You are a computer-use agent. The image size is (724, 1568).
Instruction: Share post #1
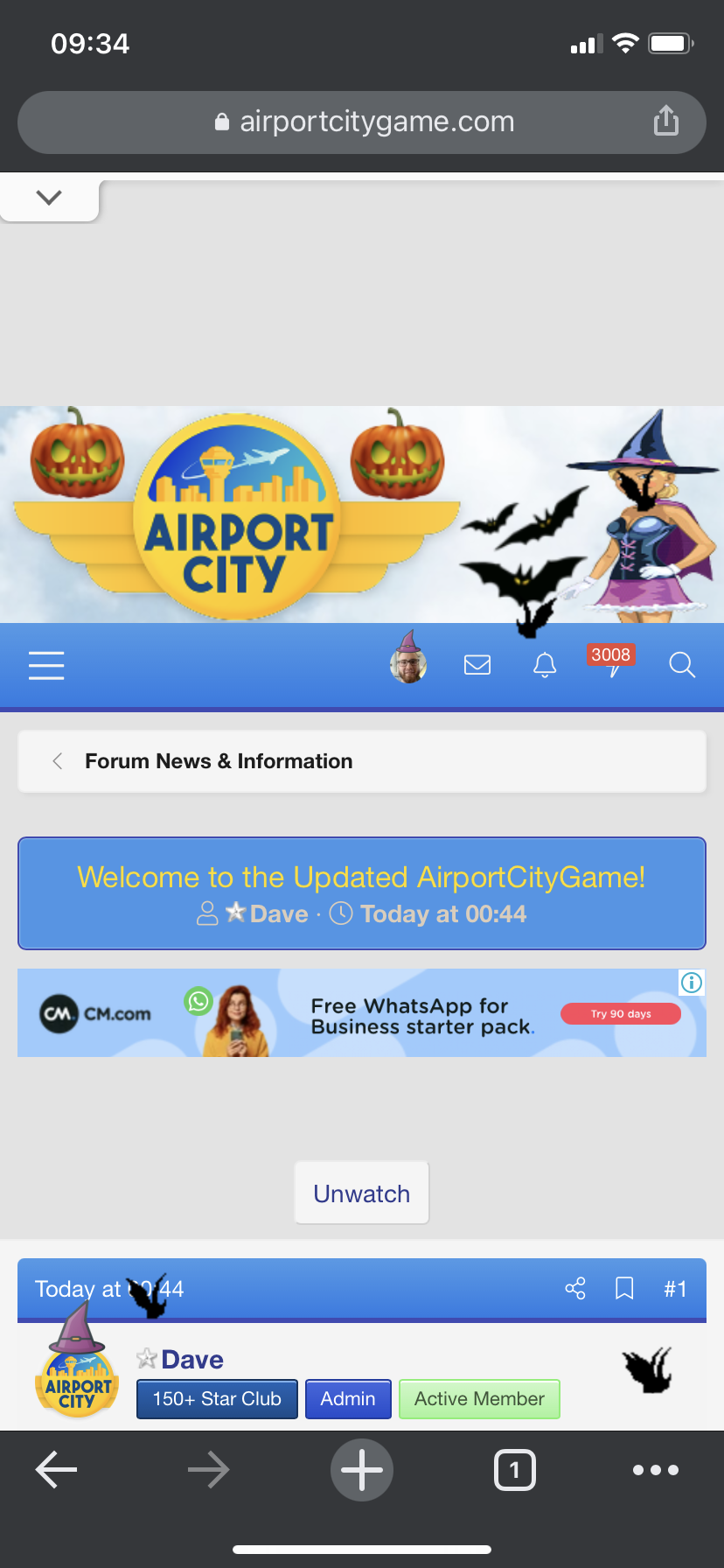pyautogui.click(x=575, y=1288)
